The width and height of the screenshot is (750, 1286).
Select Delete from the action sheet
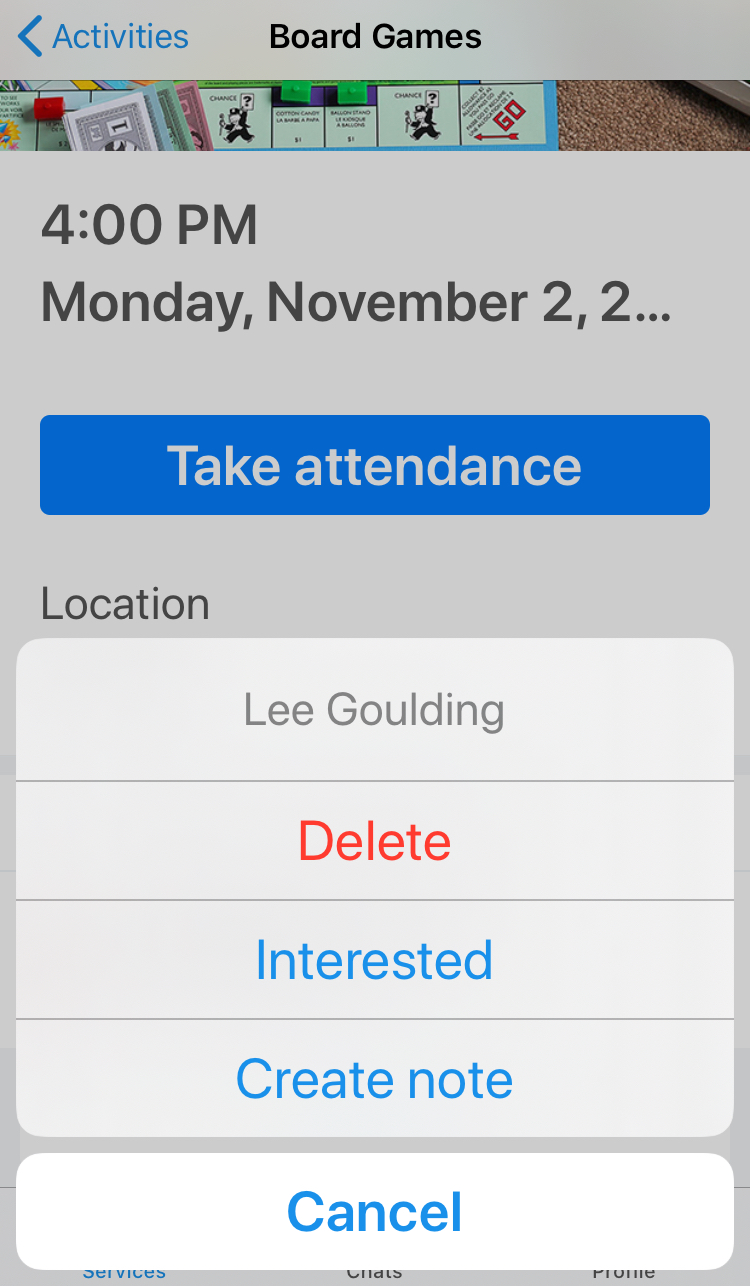pos(374,840)
